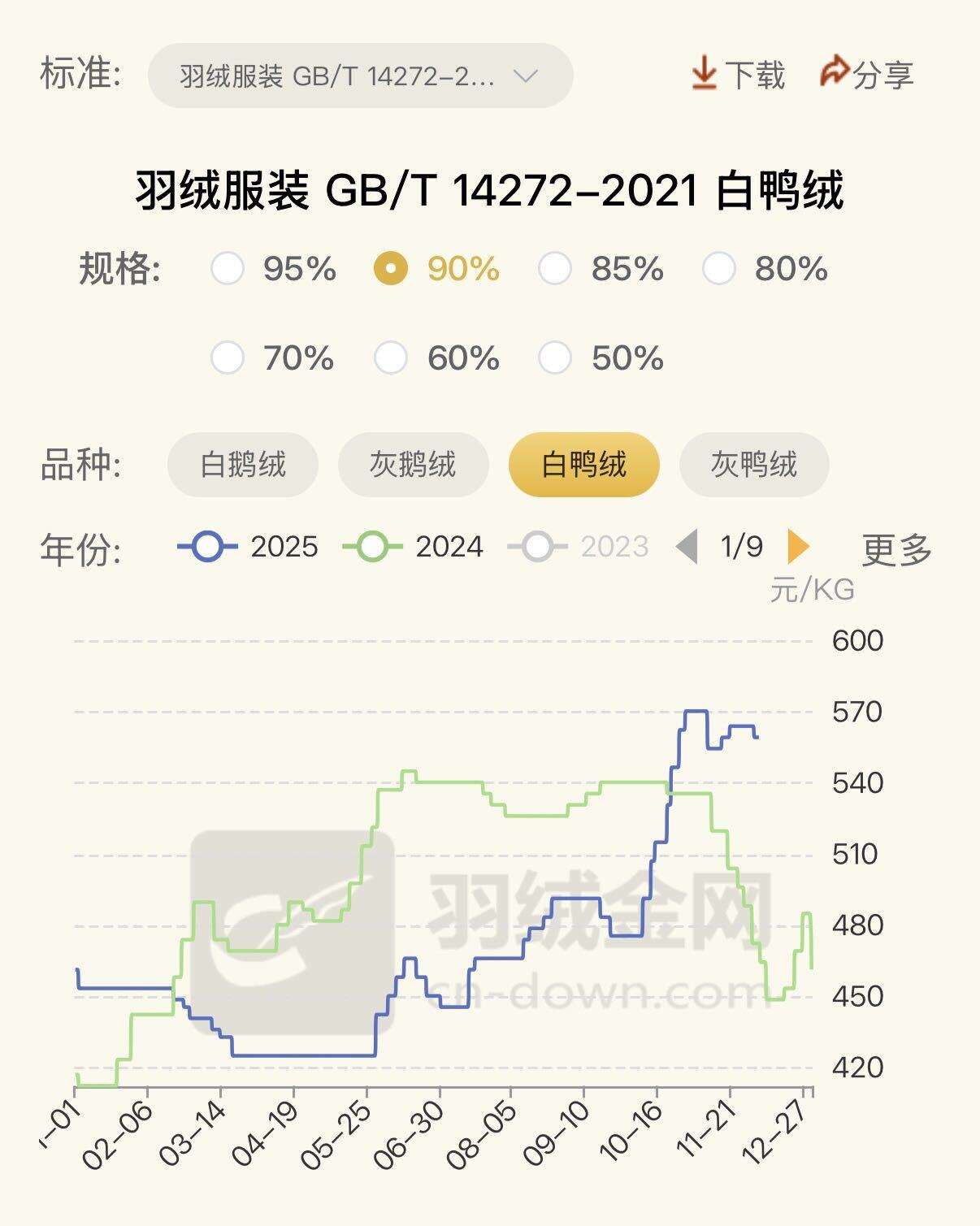Download the chart via 下载
Screen dimensions: 980x1226
coord(738,75)
